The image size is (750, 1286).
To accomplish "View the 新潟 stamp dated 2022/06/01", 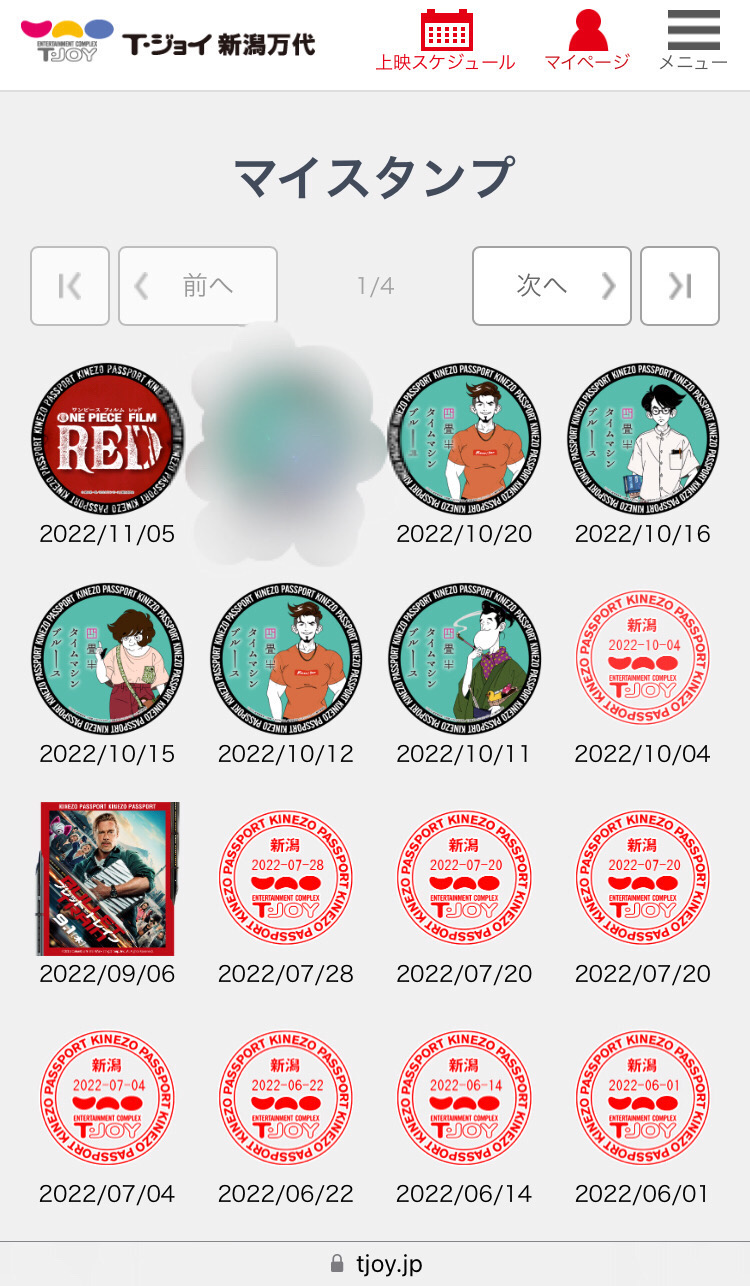I will pos(643,1098).
